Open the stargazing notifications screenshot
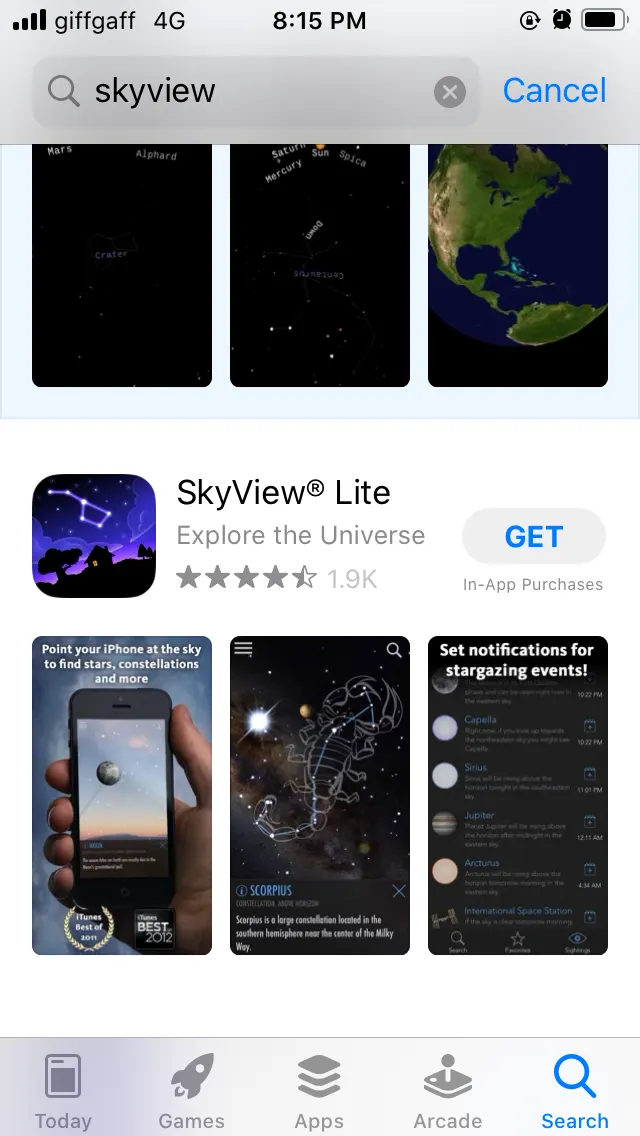 517,795
